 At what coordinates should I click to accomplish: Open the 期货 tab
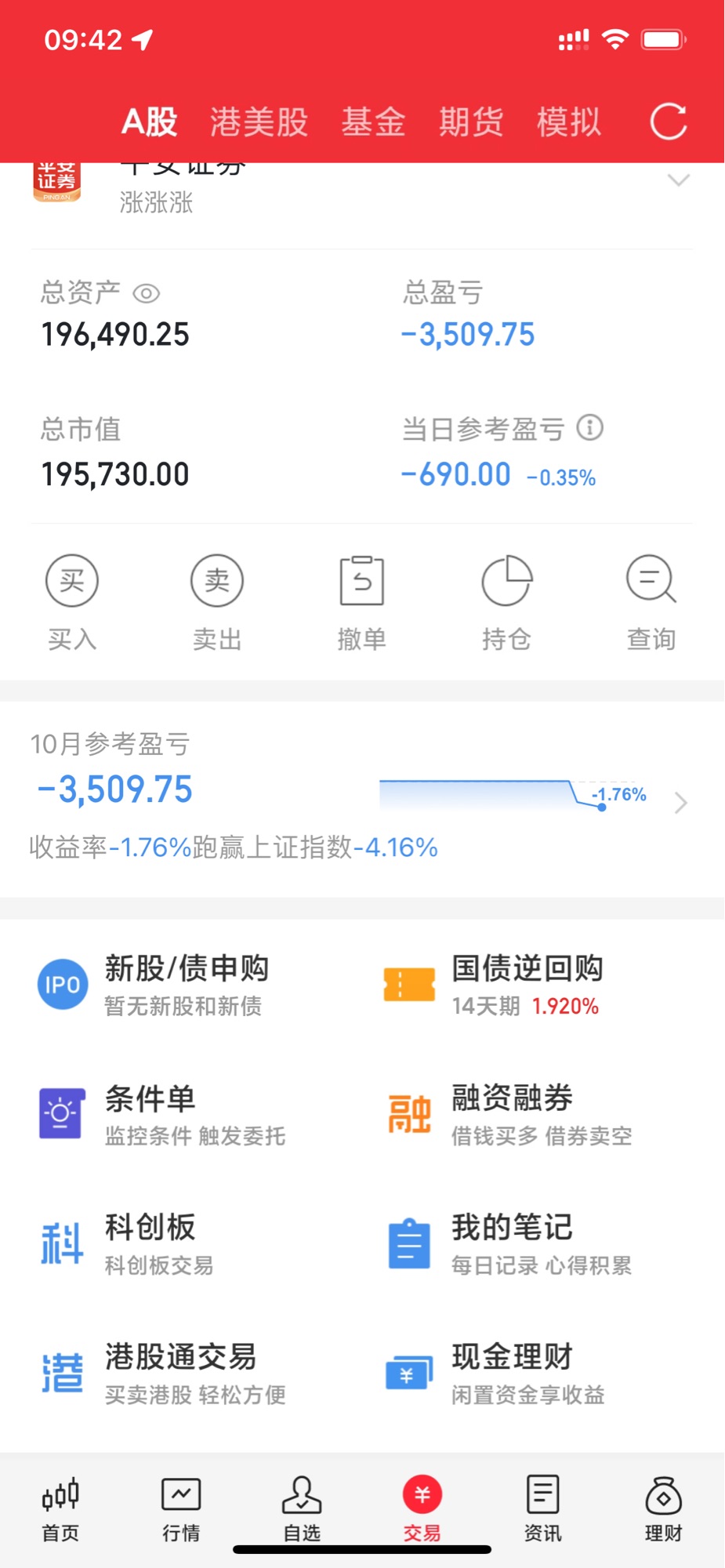click(x=470, y=122)
